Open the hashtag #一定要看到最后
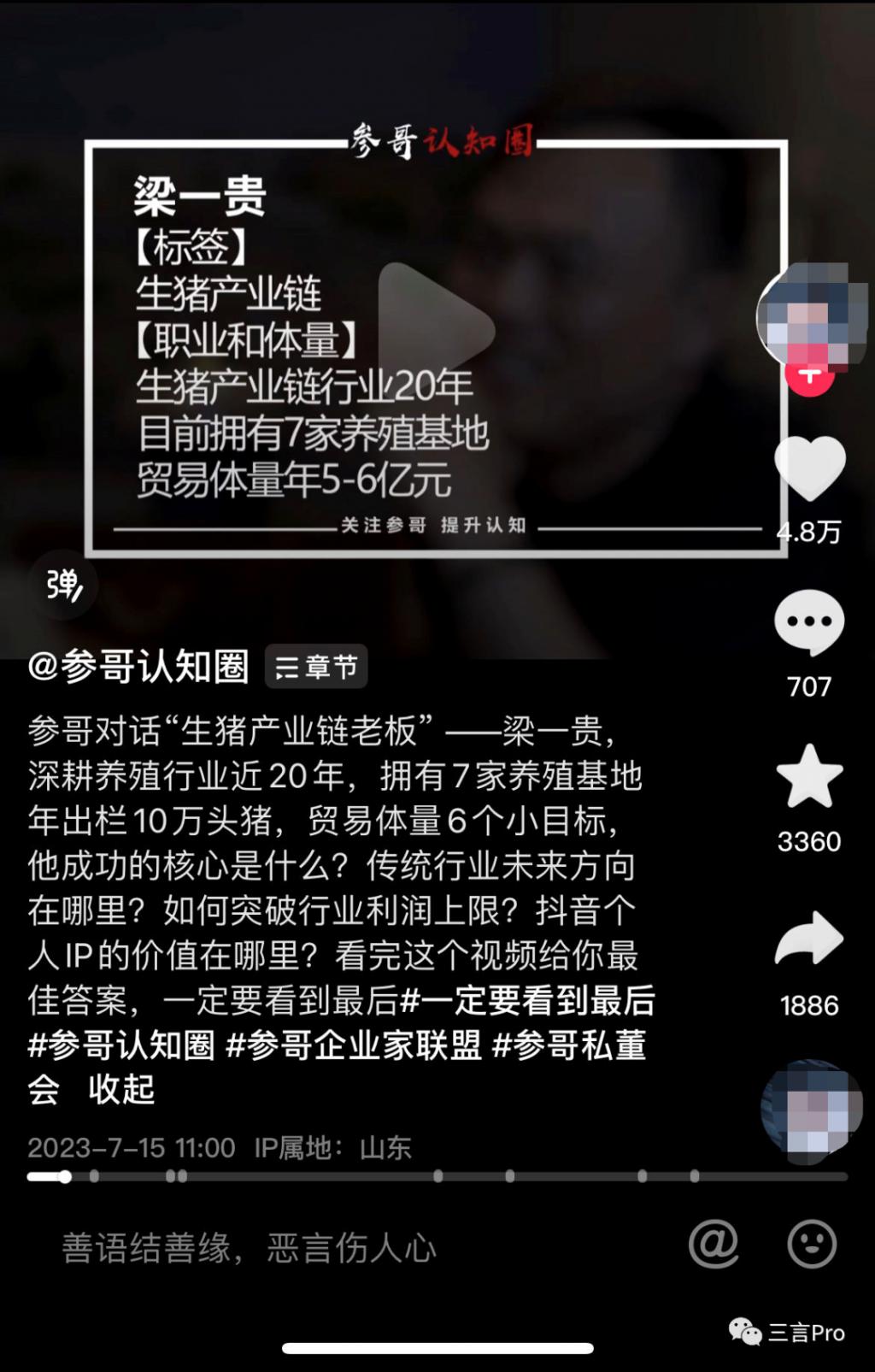875x1372 pixels. click(527, 1000)
